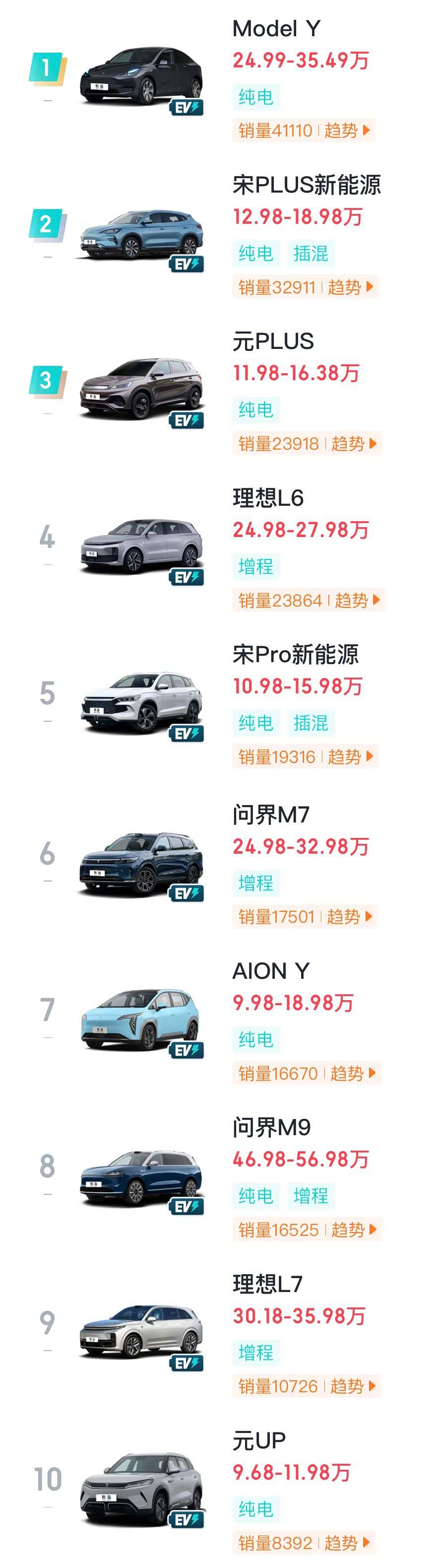Image resolution: width=435 pixels, height=1568 pixels.
Task: Open the Model Y ranking entry
Action: point(276,29)
